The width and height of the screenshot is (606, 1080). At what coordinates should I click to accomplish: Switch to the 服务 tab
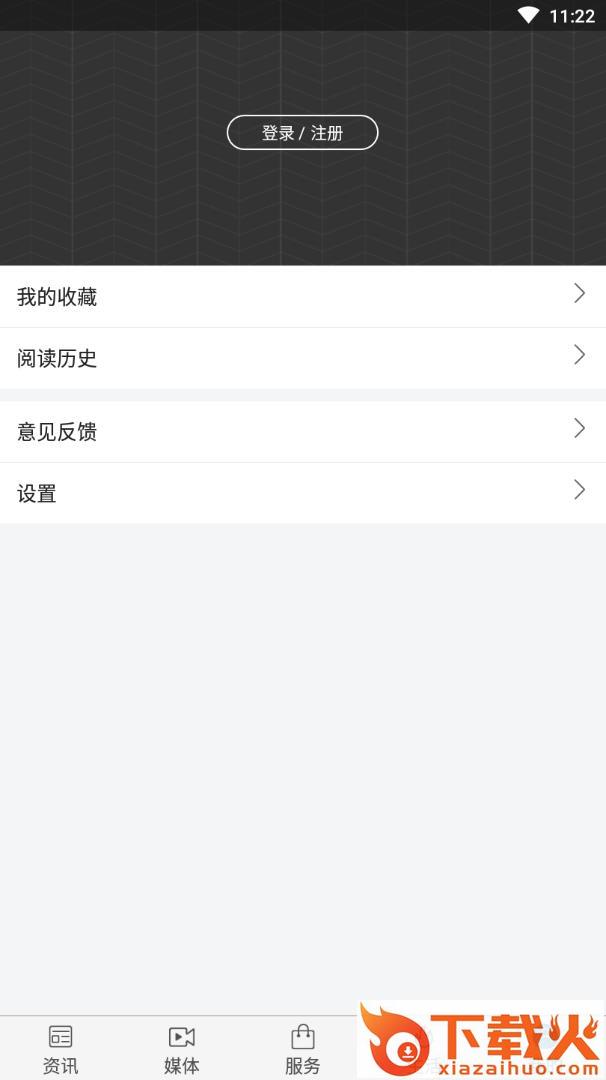pos(302,1049)
